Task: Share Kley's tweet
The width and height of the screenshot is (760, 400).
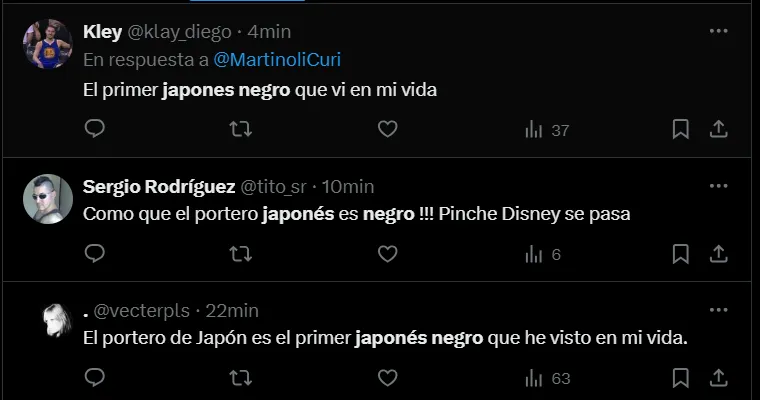Action: (x=717, y=129)
